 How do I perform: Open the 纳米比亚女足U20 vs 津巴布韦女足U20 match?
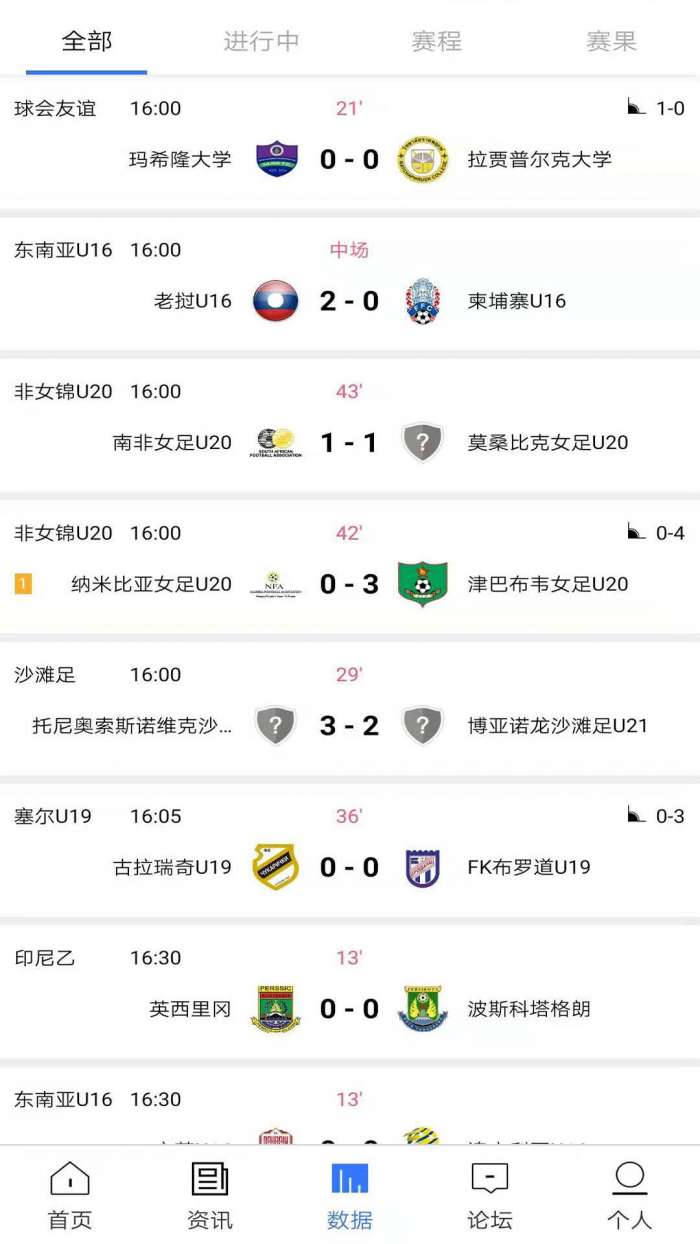point(350,567)
